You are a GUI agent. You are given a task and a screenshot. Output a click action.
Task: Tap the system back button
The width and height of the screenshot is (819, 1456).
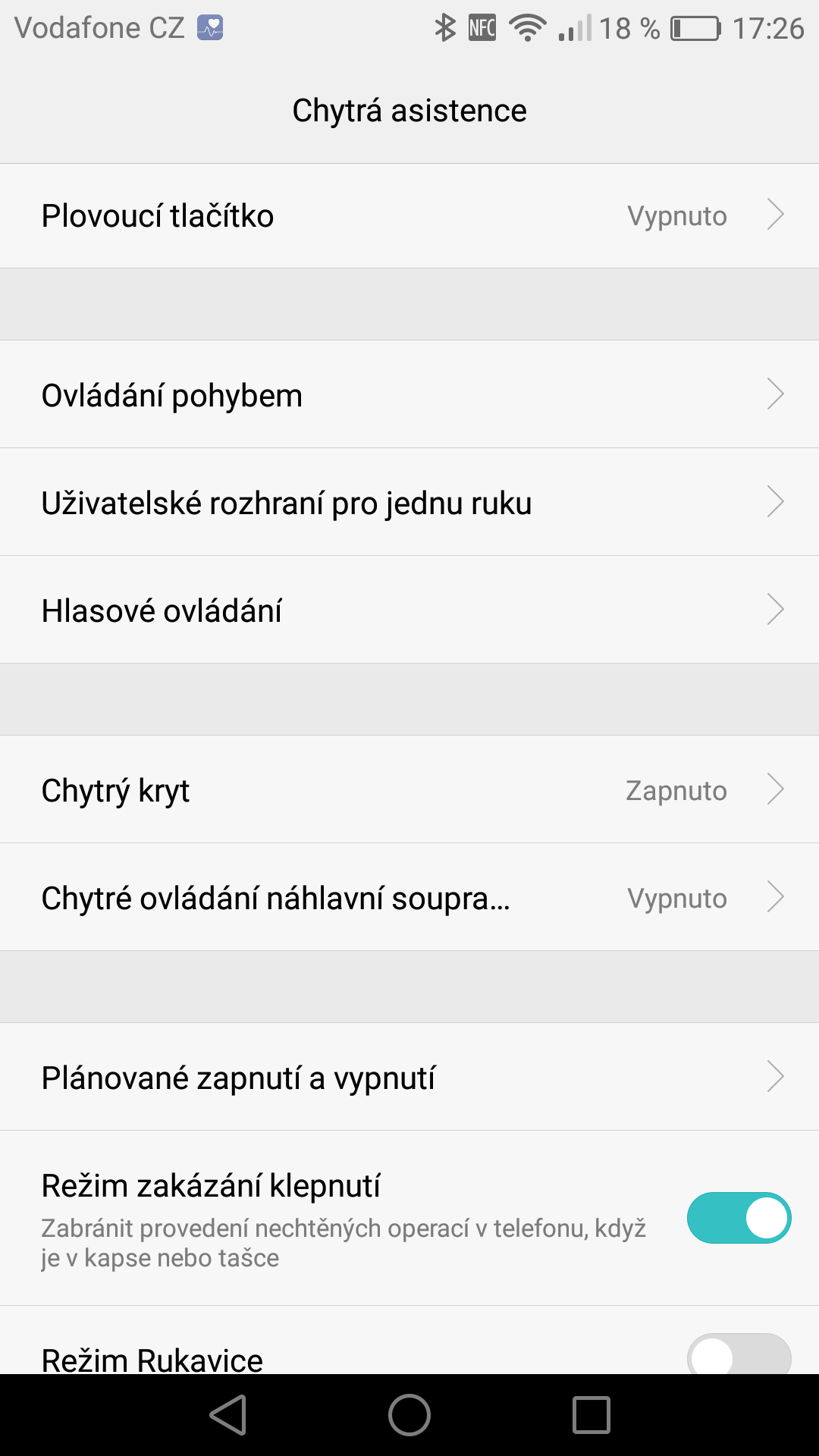[x=228, y=1415]
